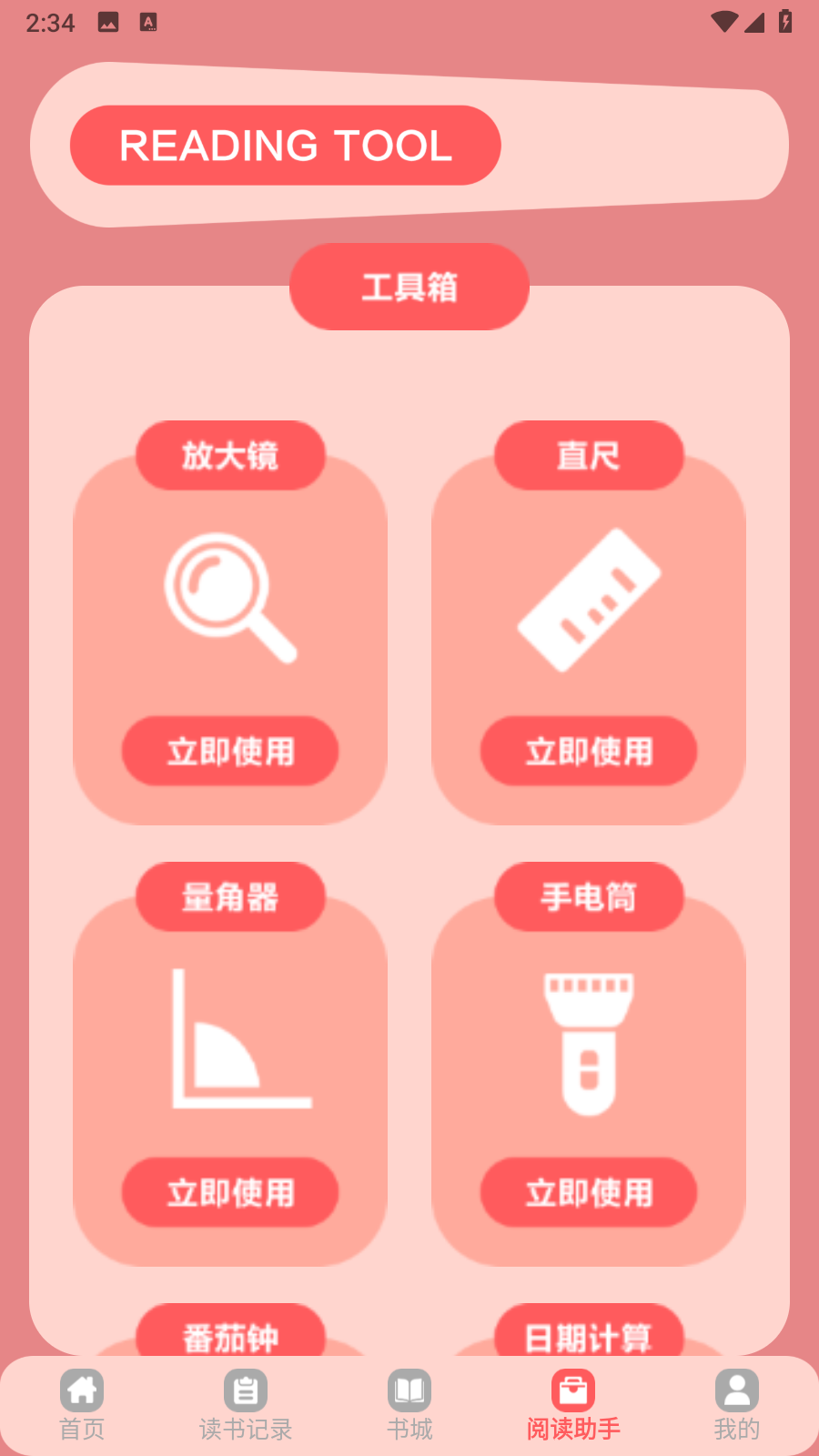Click the 直尺 card title badge
819x1456 pixels.
point(589,455)
